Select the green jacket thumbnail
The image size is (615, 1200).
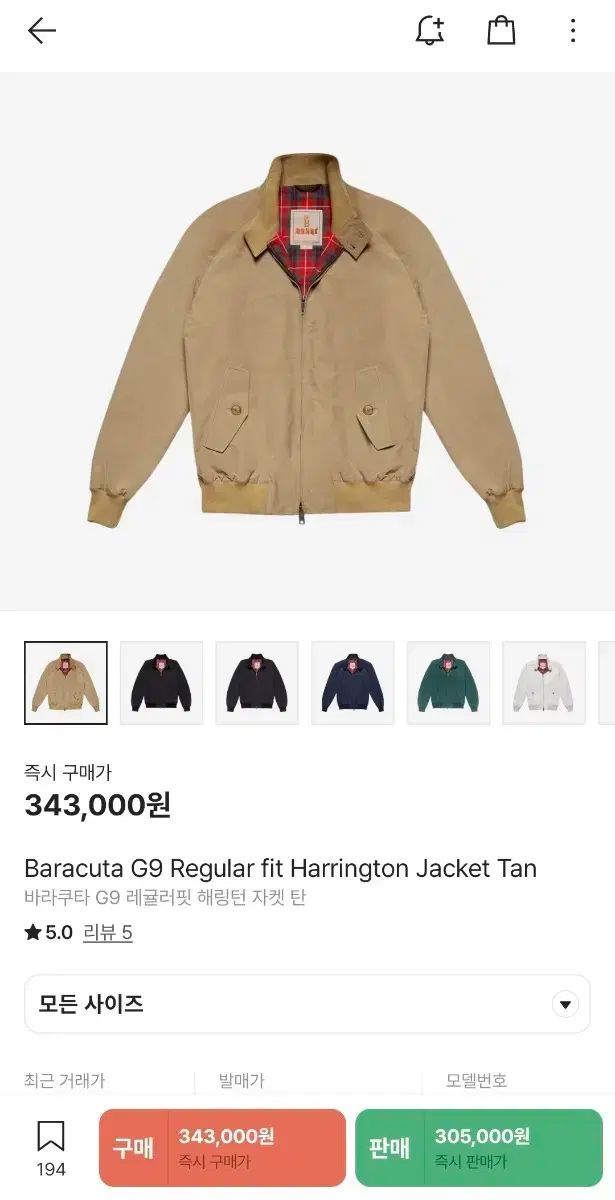(x=448, y=683)
